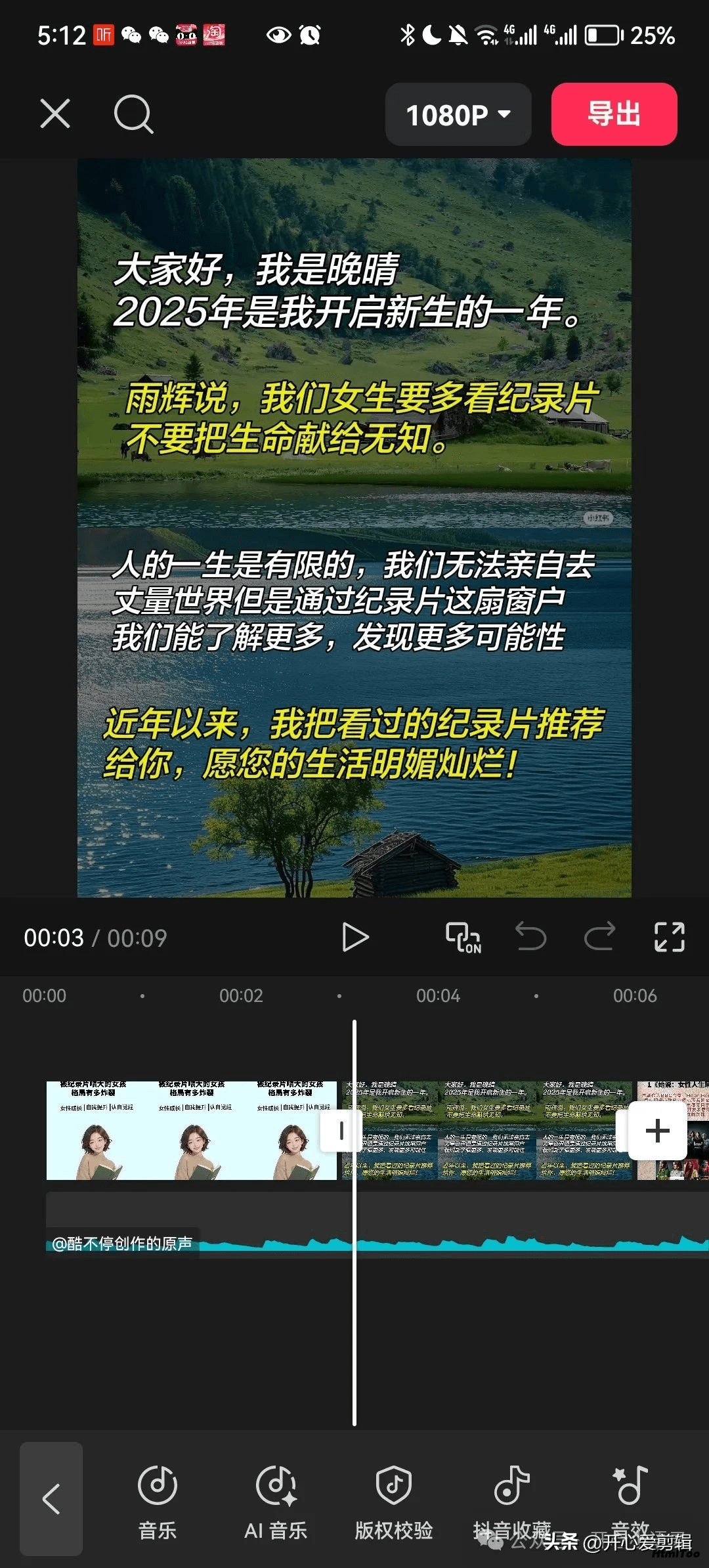Image resolution: width=709 pixels, height=1568 pixels.
Task: Select the girl-reading video clip
Action: tap(191, 1131)
